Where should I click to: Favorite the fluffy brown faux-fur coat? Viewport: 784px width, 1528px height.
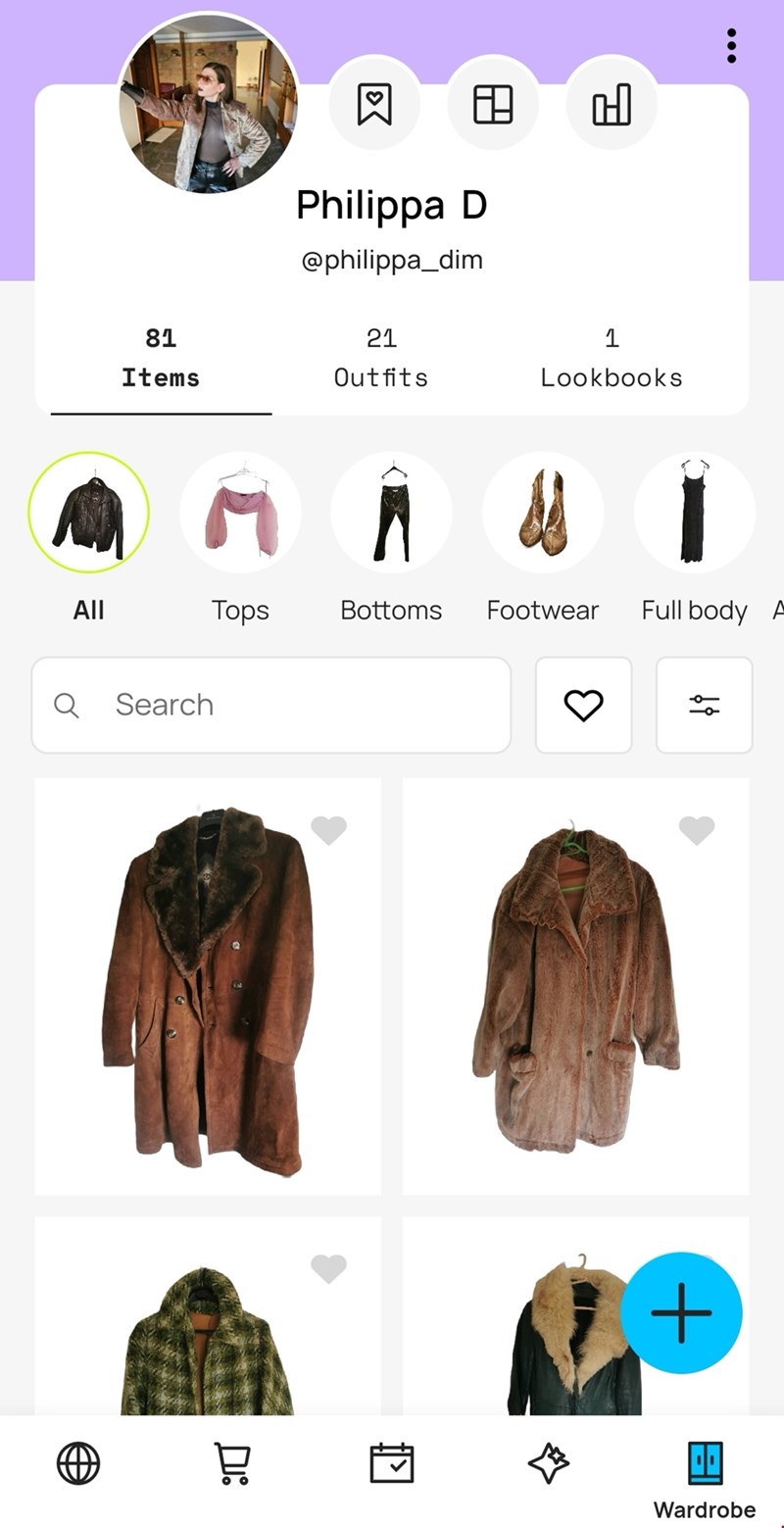(697, 830)
